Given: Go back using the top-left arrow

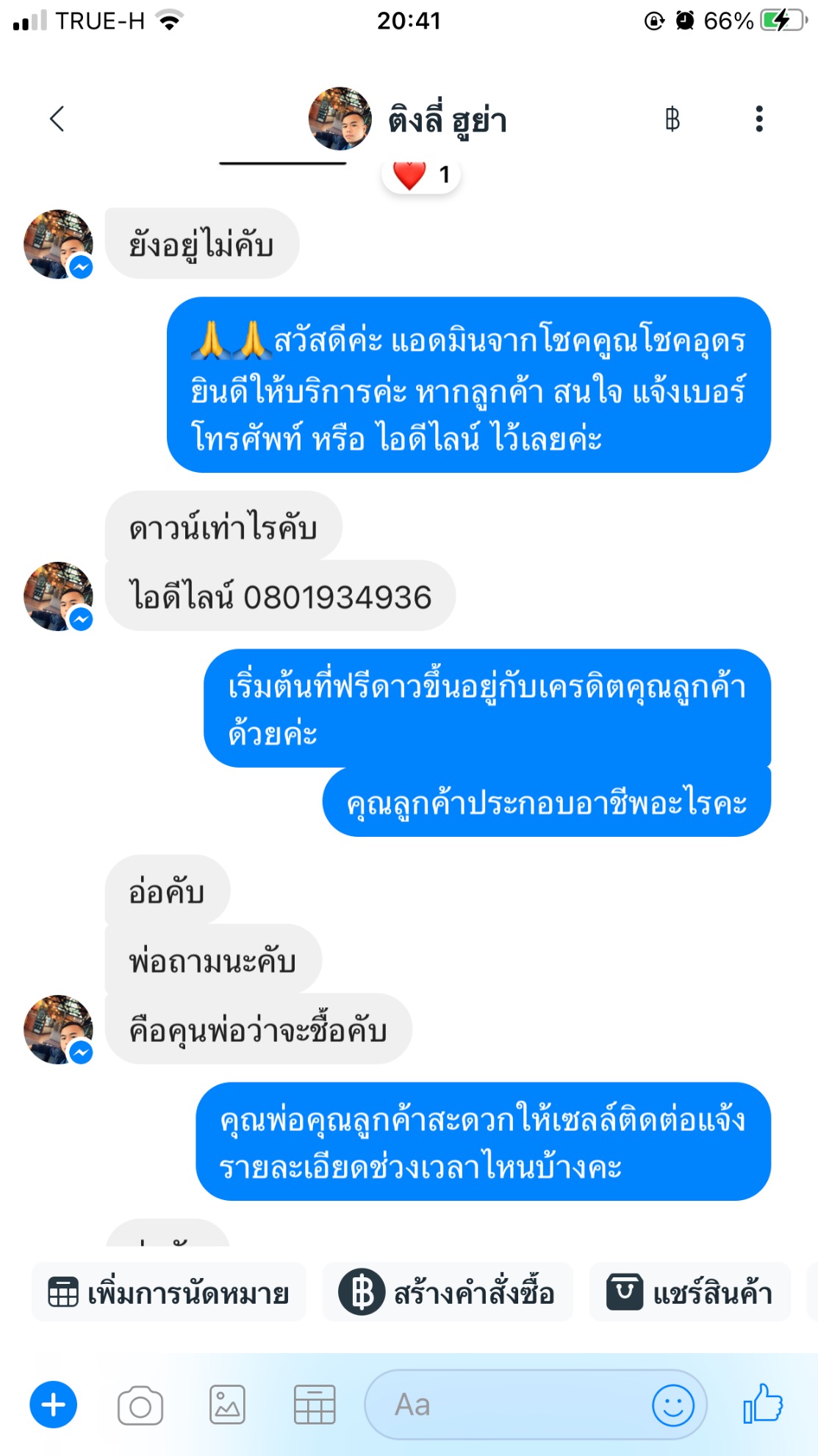Looking at the screenshot, I should pos(57,118).
